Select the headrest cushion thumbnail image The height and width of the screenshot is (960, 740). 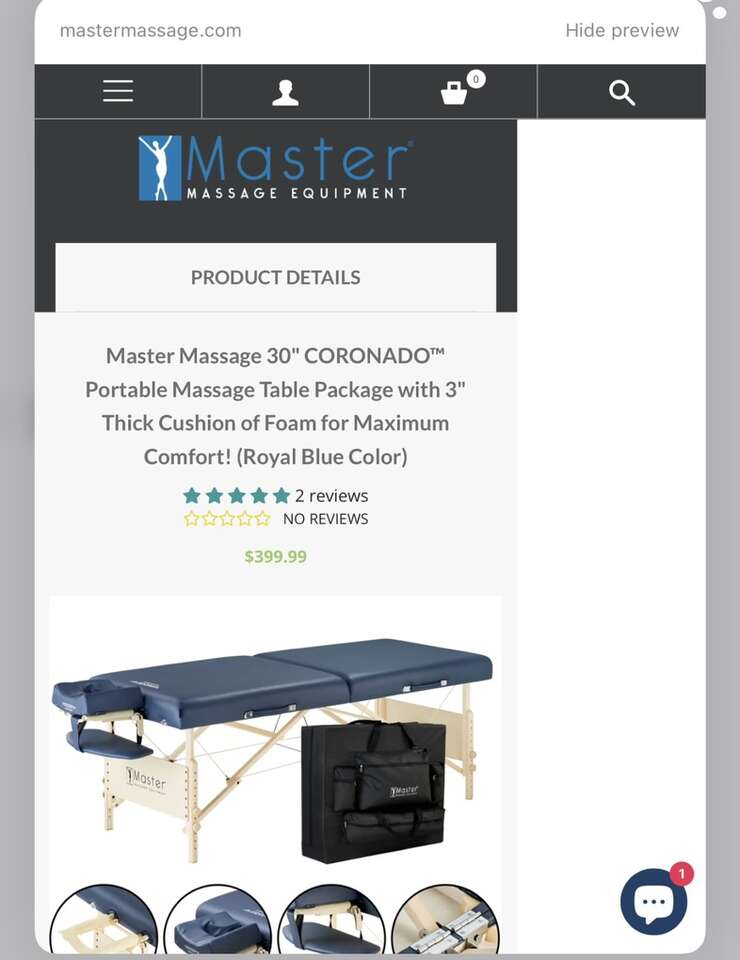click(x=218, y=915)
